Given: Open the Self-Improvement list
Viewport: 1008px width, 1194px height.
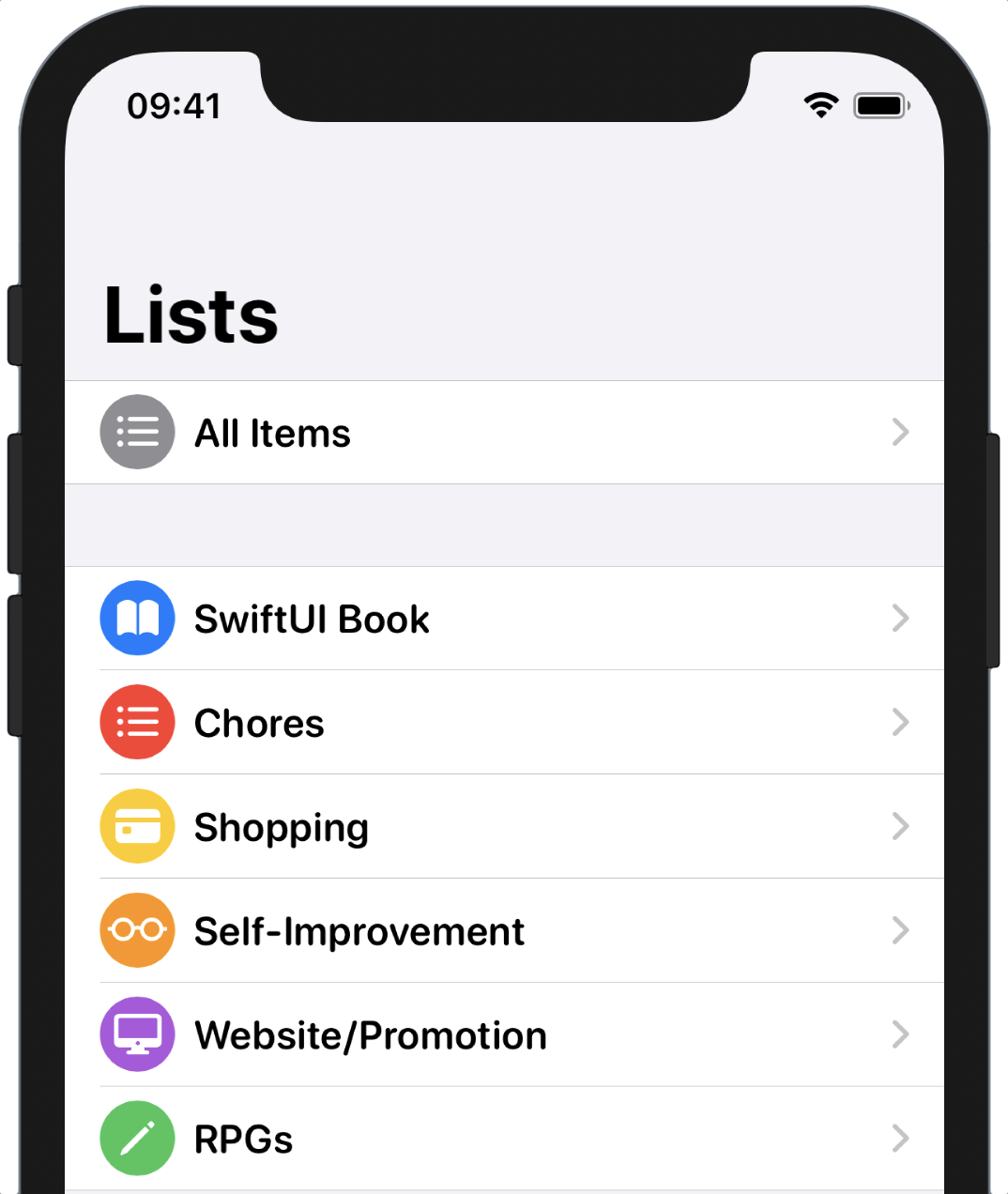Looking at the screenshot, I should (359, 932).
